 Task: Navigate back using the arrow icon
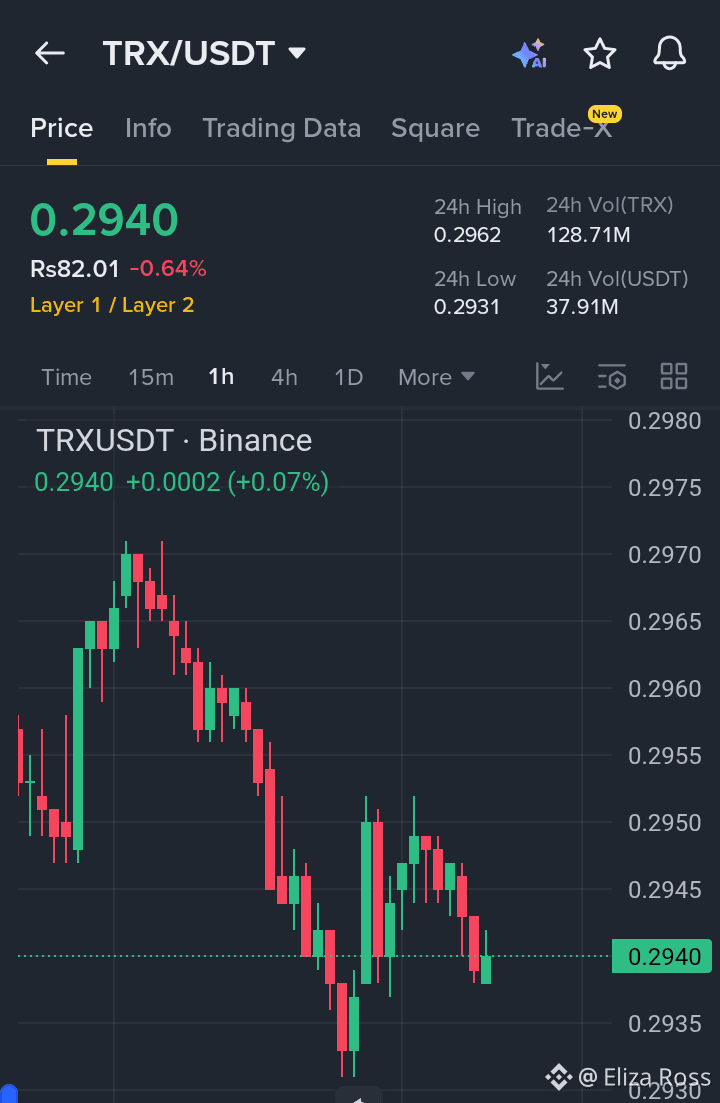pos(49,54)
